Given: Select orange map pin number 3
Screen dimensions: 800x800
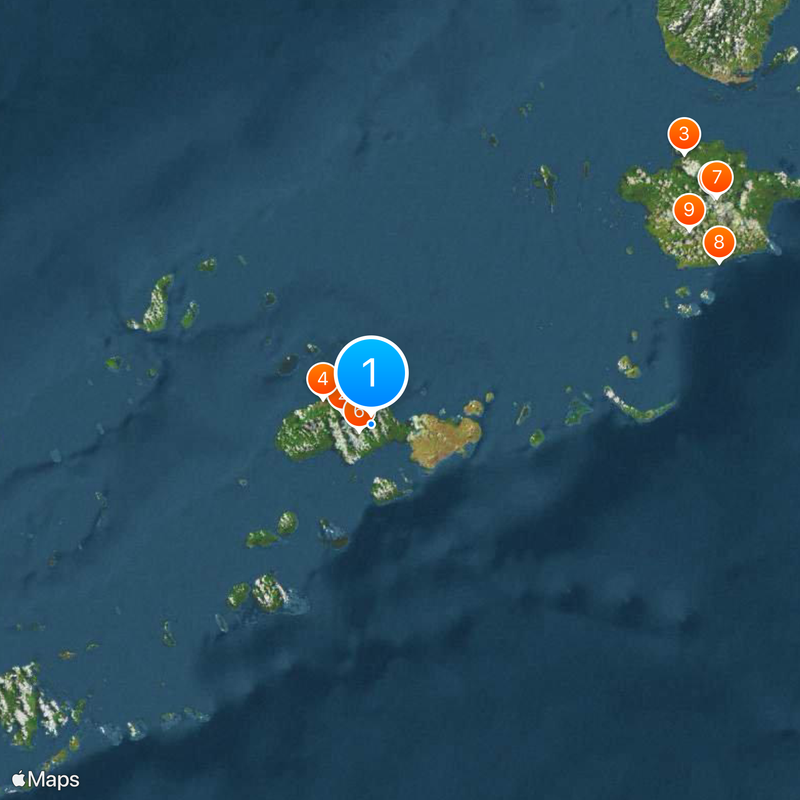Looking at the screenshot, I should (x=684, y=134).
